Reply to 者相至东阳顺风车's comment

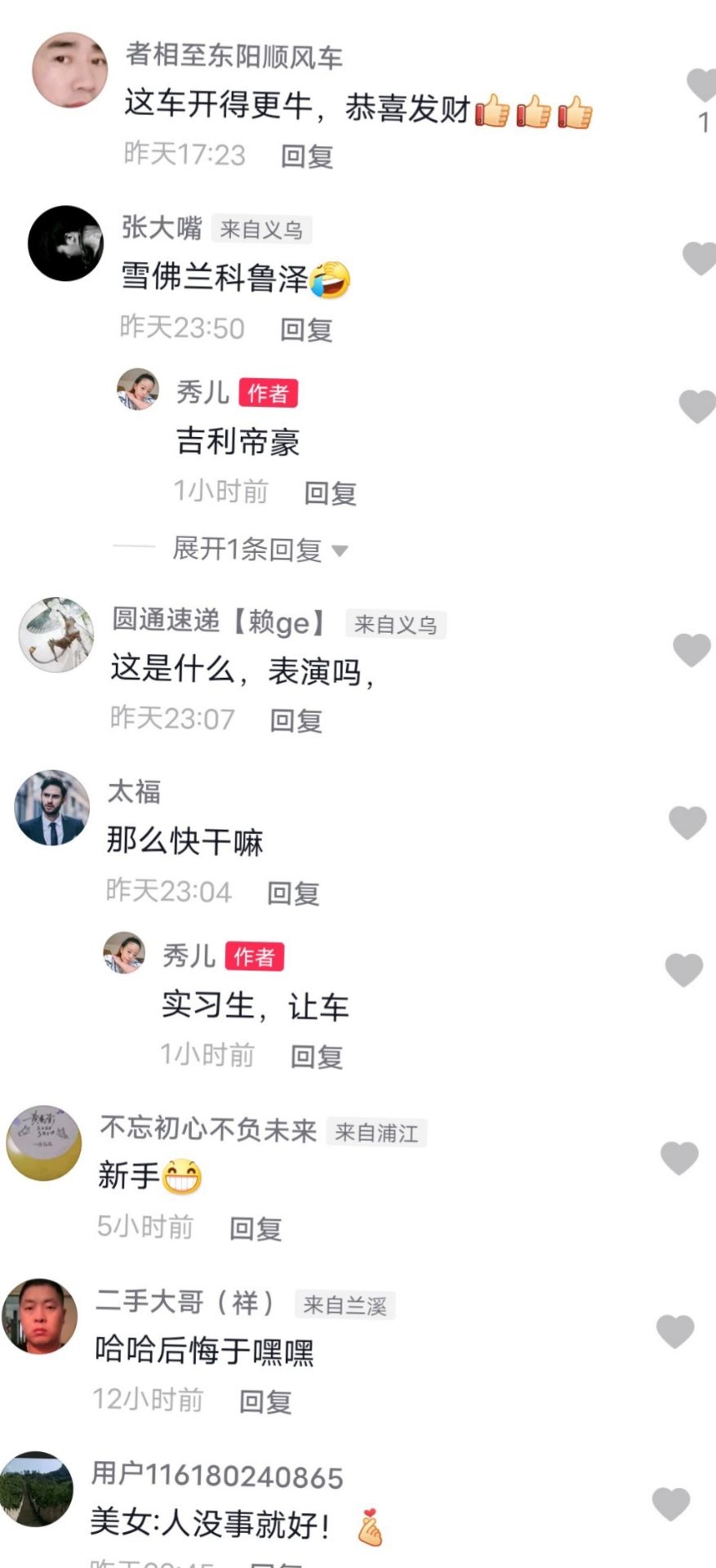306,156
